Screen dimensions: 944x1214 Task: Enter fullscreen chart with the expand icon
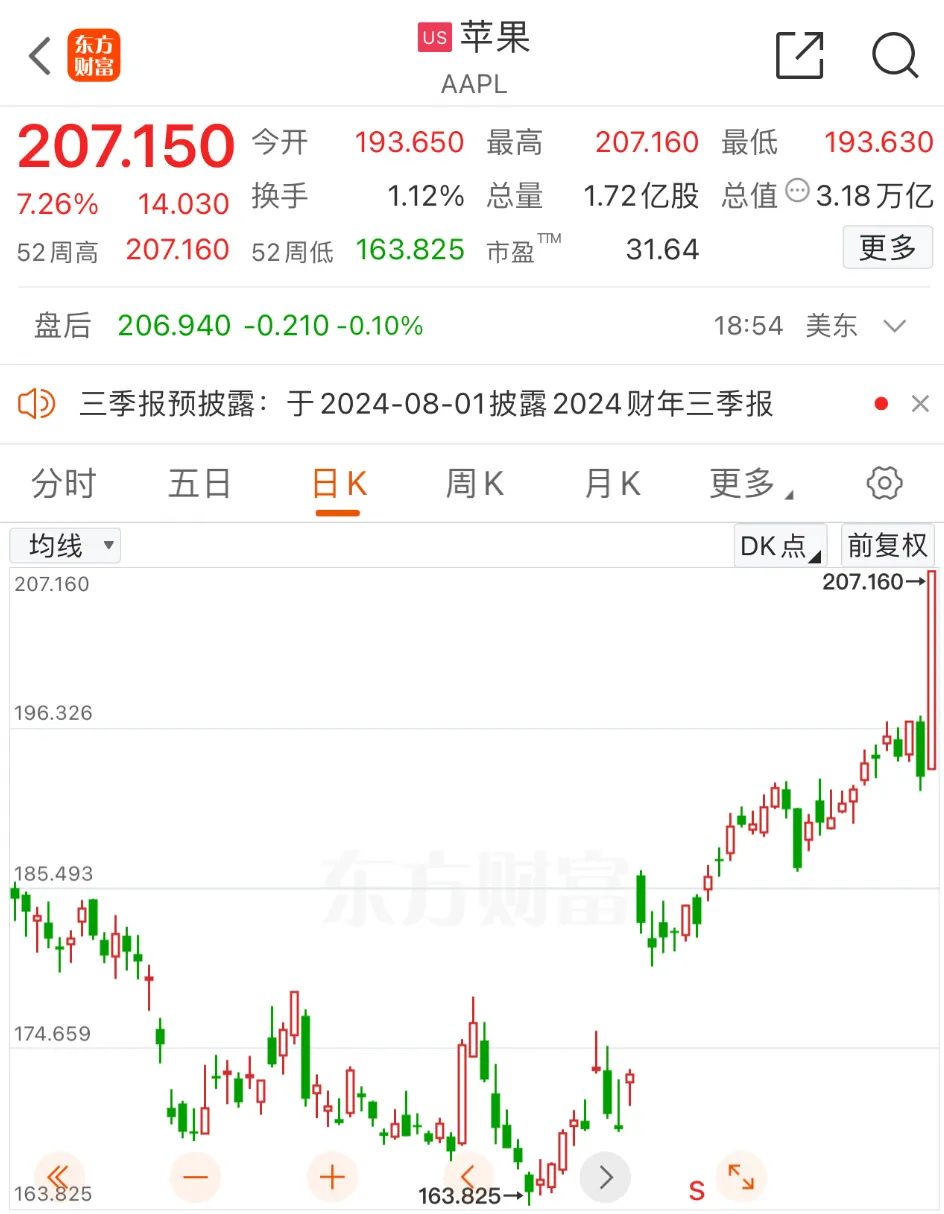point(741,1178)
